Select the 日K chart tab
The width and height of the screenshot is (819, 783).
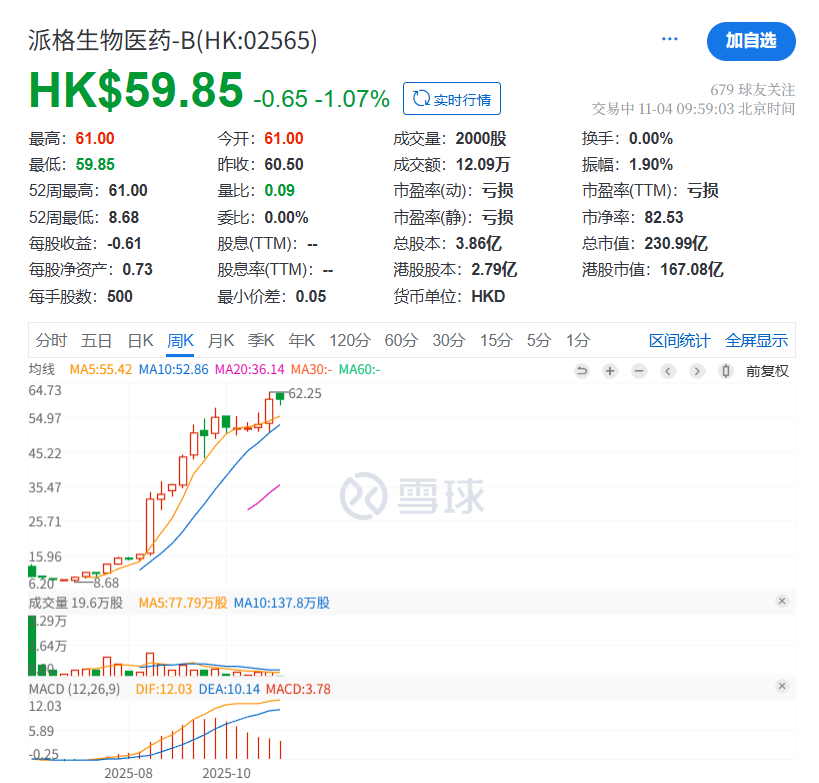[140, 340]
